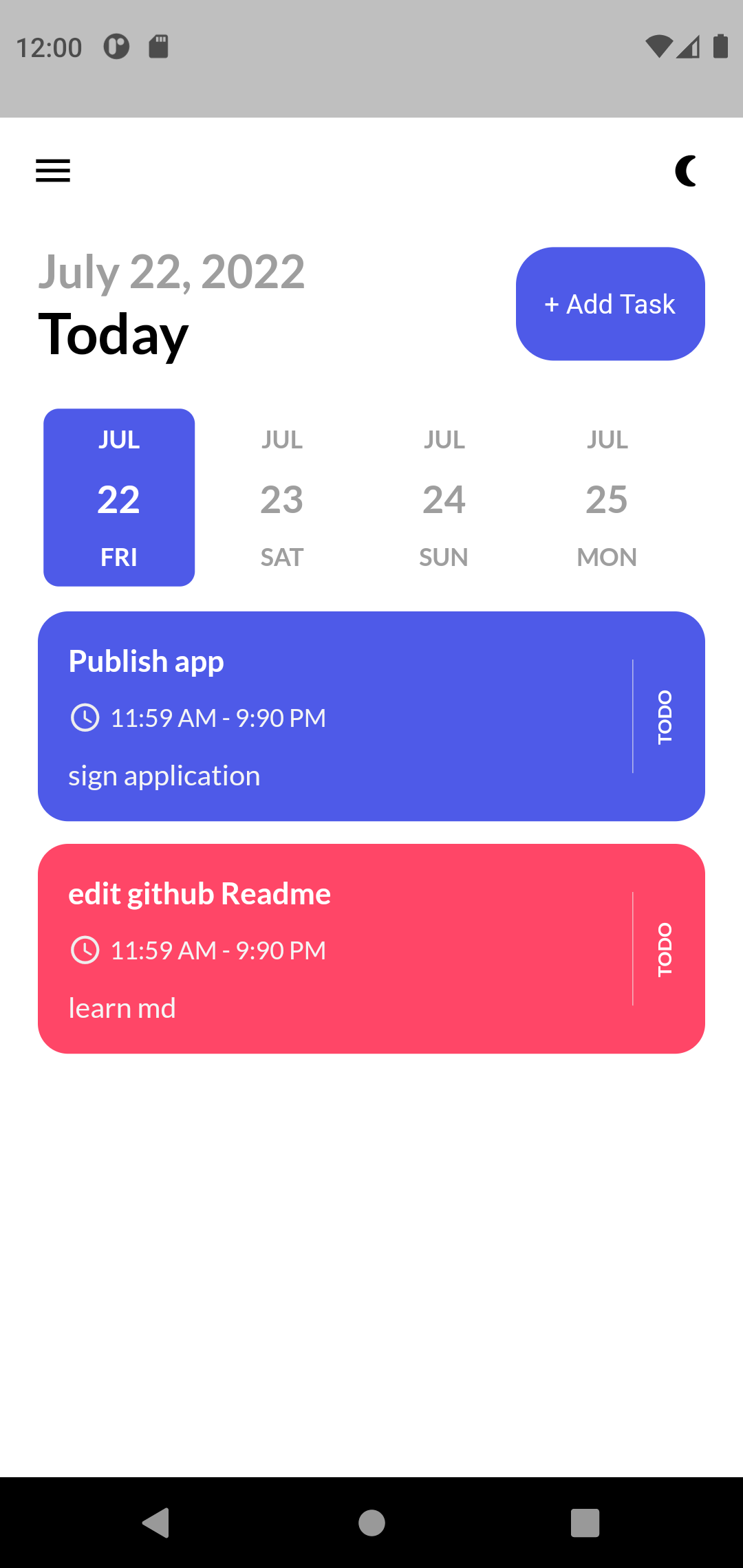Select Saturday July 23 in the date picker
Viewport: 743px width, 1568px height.
tap(281, 497)
